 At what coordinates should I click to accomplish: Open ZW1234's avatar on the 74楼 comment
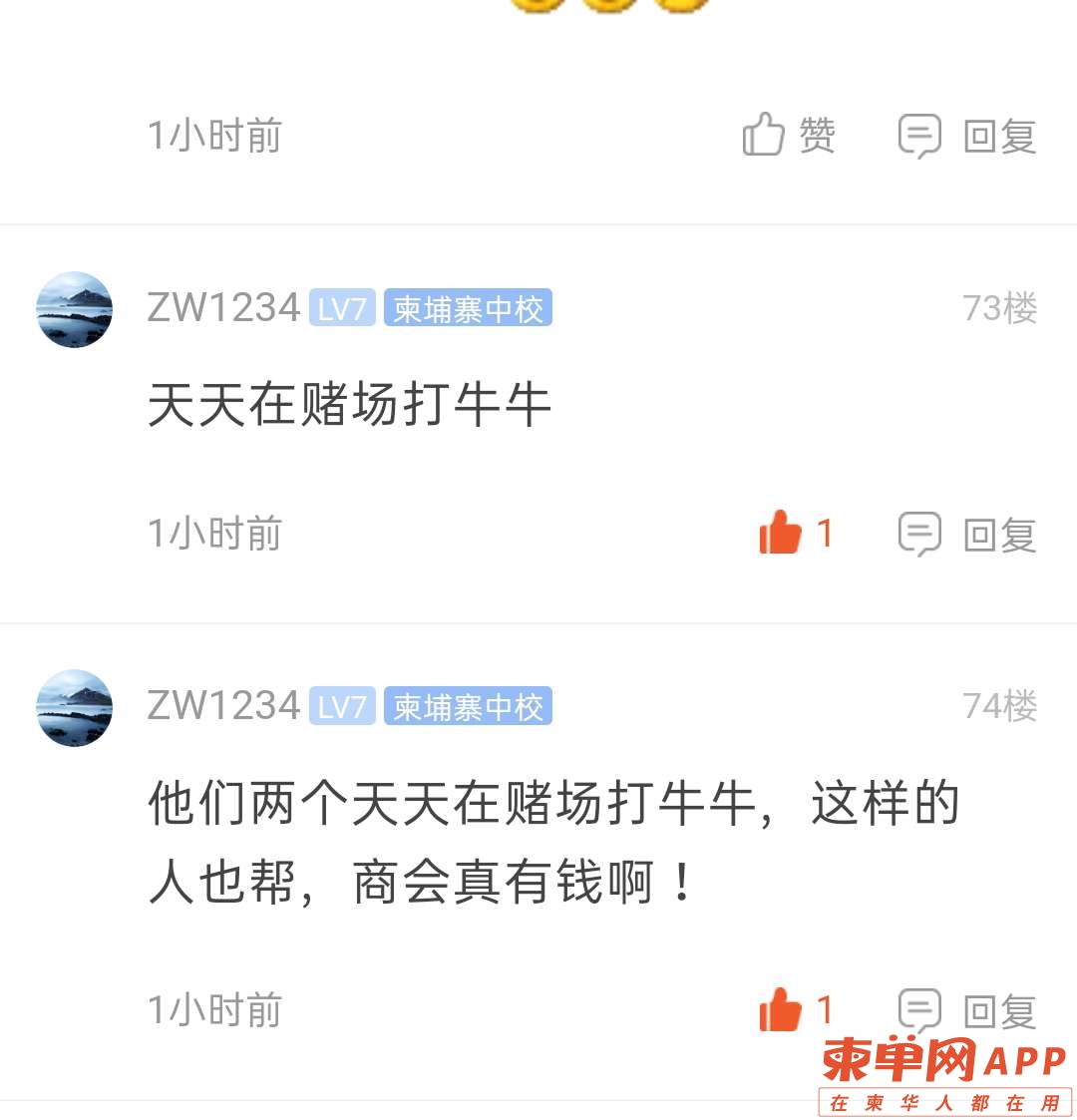tap(75, 707)
